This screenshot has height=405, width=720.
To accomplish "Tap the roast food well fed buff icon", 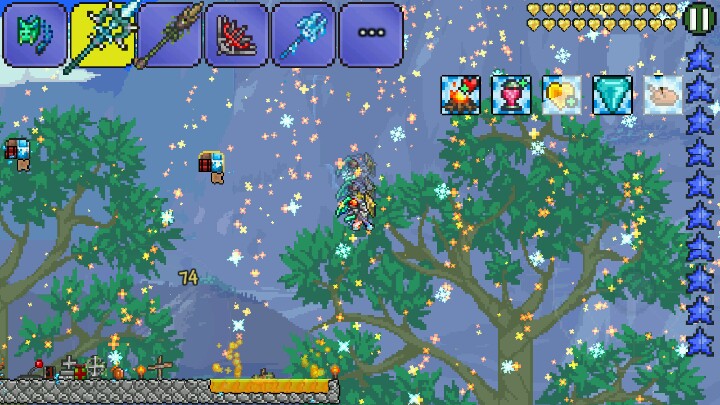I will [x=663, y=95].
